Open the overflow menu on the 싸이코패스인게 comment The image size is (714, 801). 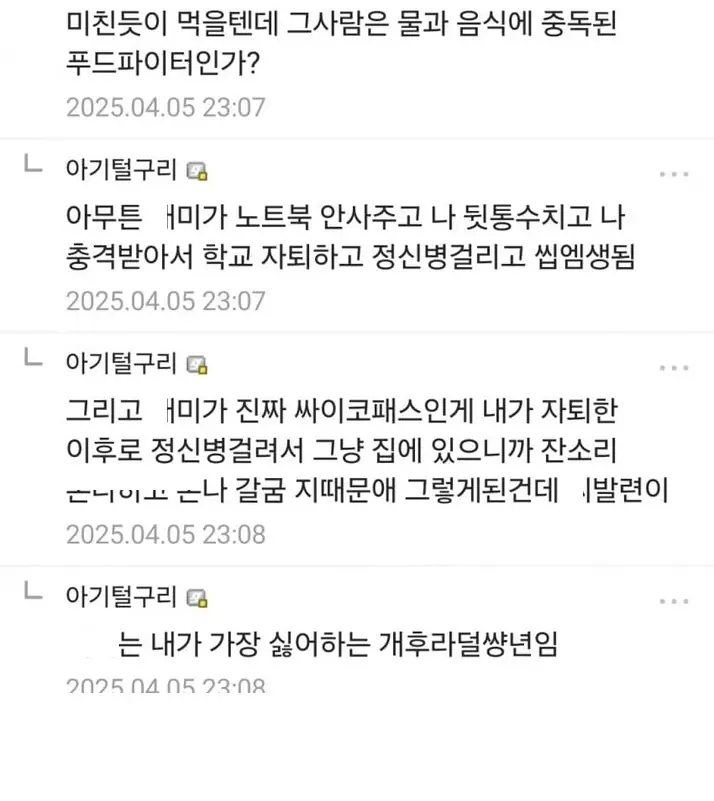(x=673, y=365)
